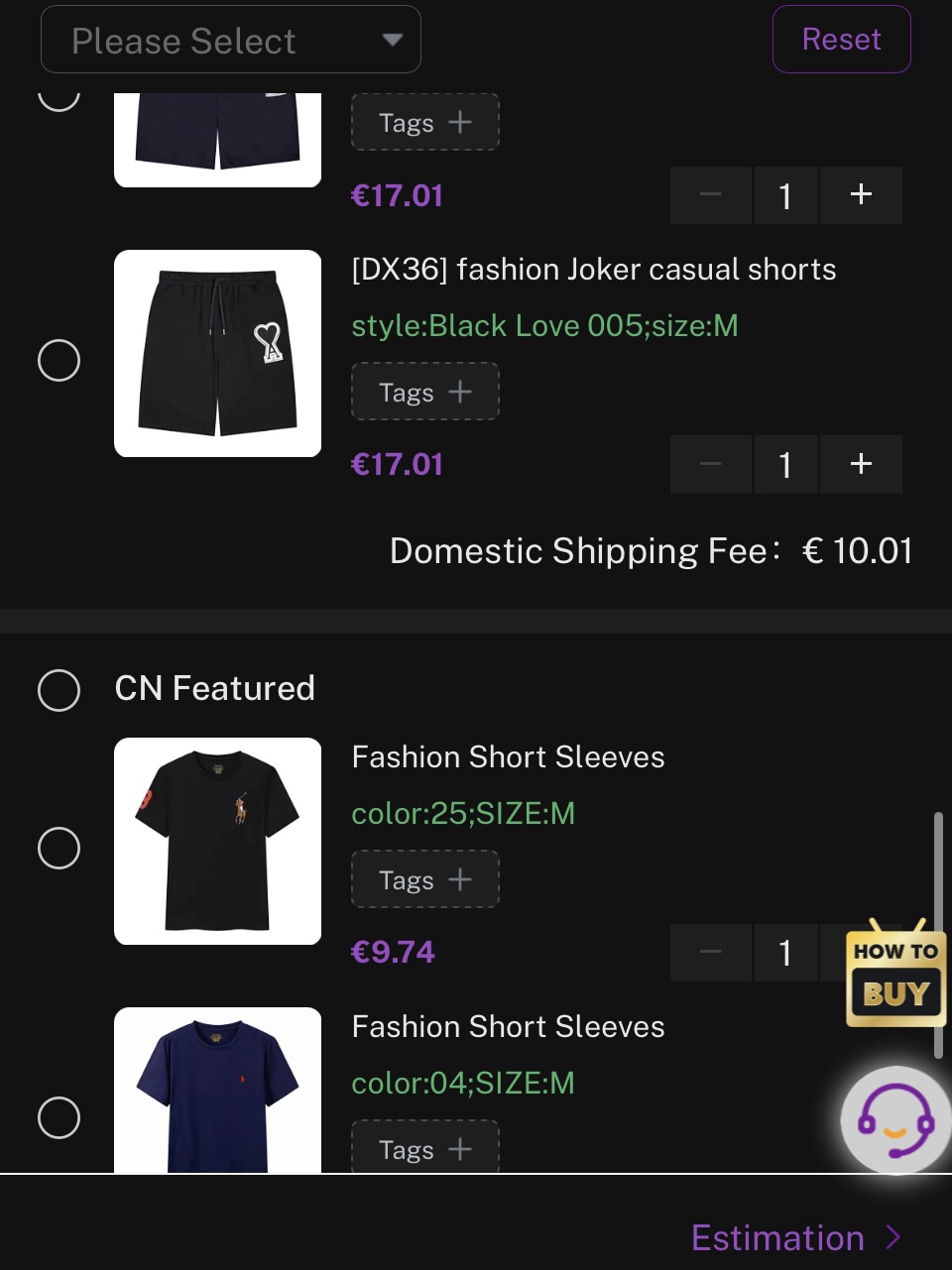The image size is (952, 1270).
Task: Decrease quantity of color:25 short sleeves
Action: (710, 953)
